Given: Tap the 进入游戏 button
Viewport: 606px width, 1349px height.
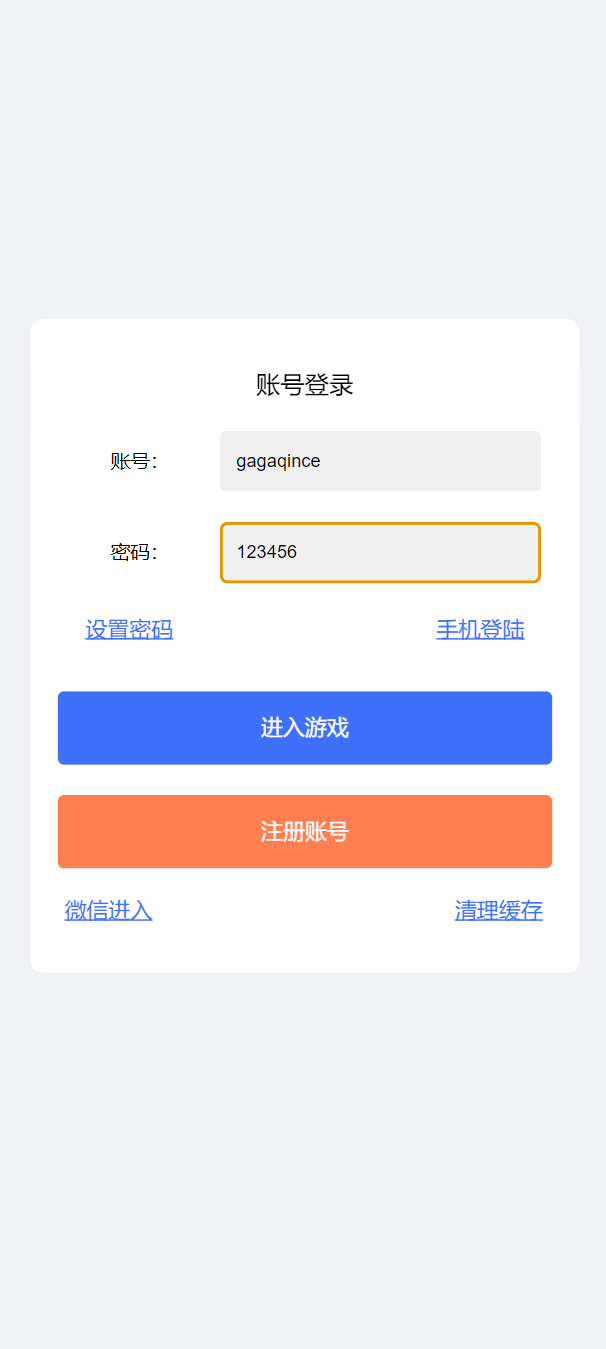Looking at the screenshot, I should (x=305, y=728).
